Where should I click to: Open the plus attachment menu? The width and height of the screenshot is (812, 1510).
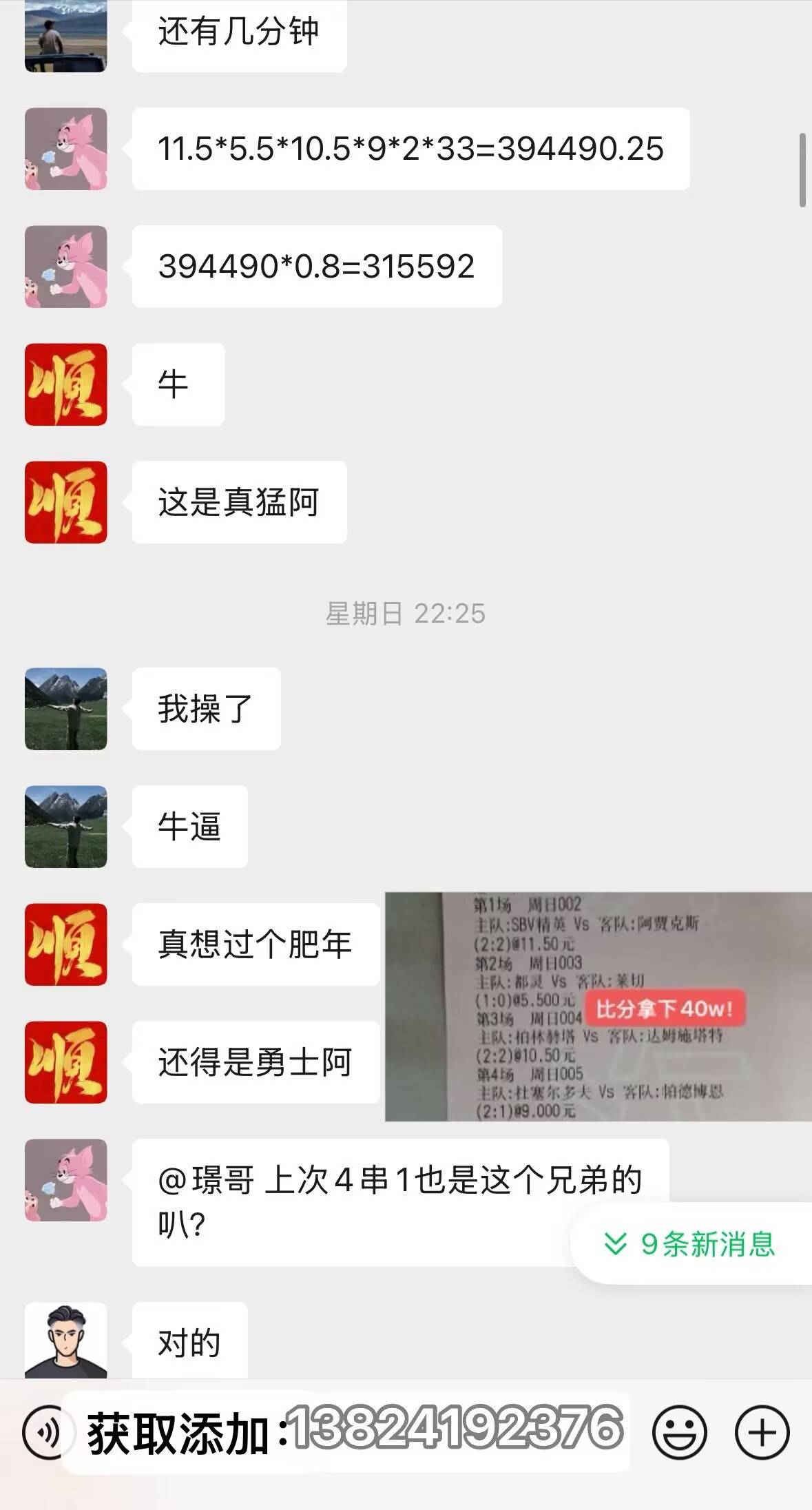[x=762, y=1433]
